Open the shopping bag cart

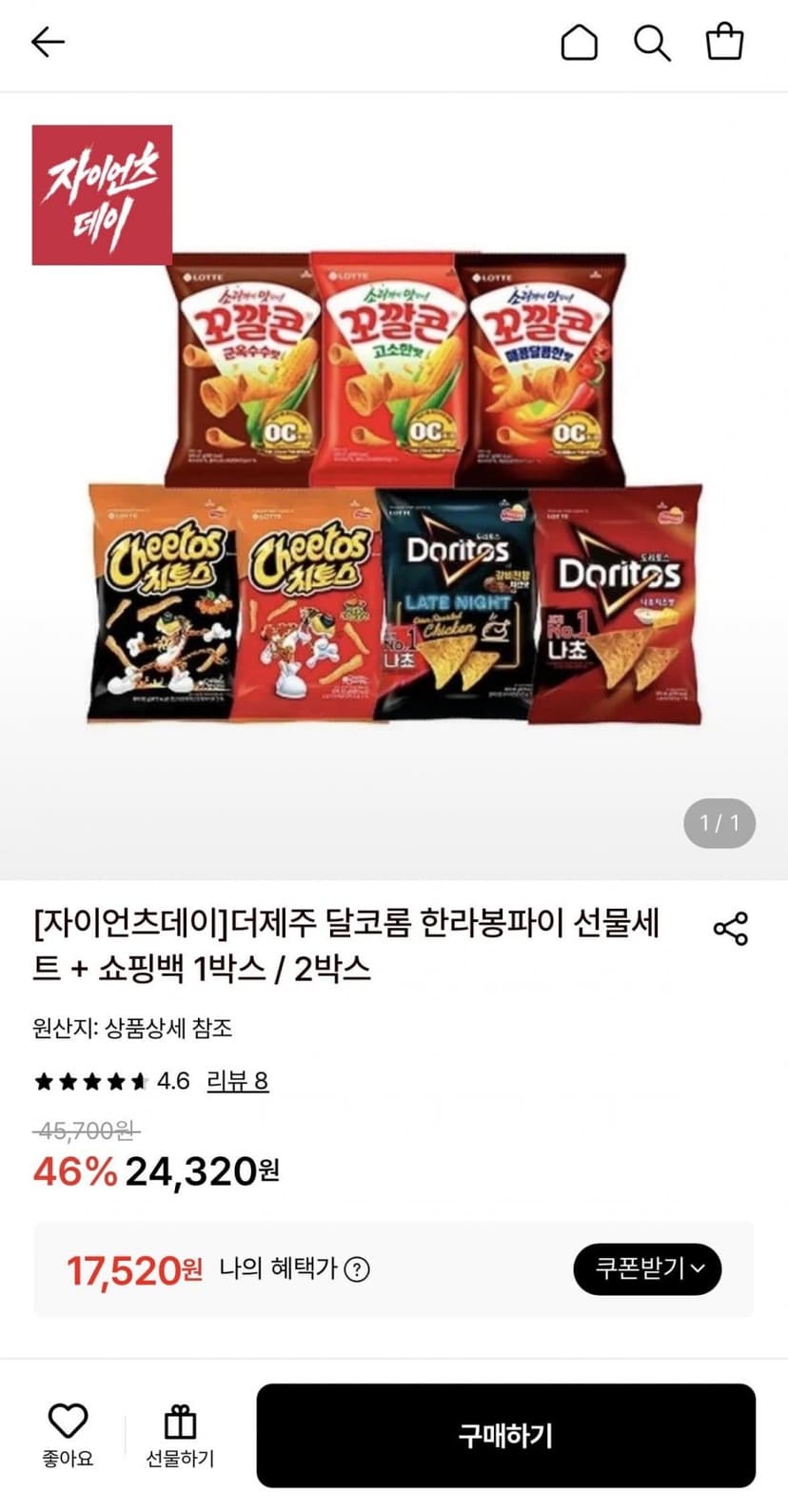click(724, 42)
